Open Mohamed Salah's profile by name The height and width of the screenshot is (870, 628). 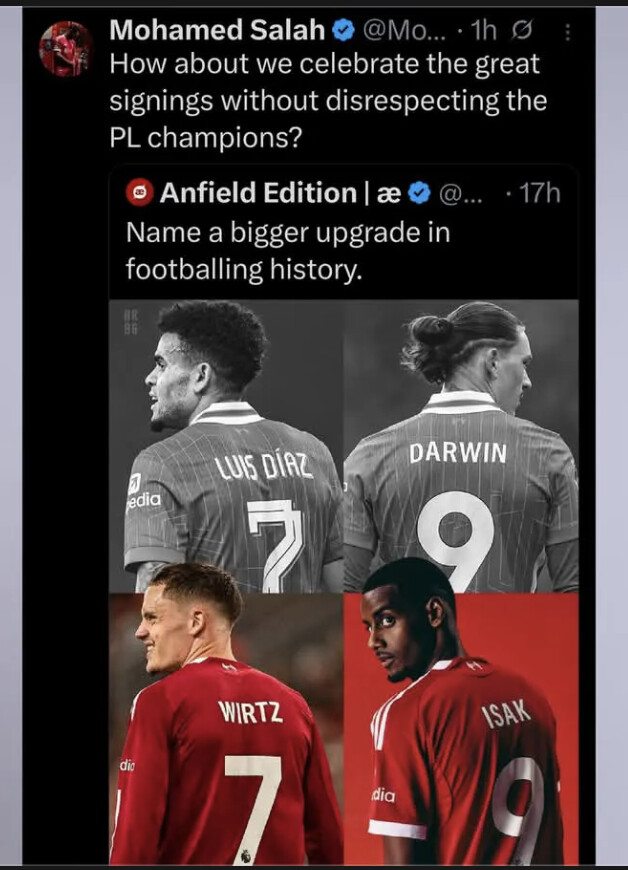[x=216, y=31]
